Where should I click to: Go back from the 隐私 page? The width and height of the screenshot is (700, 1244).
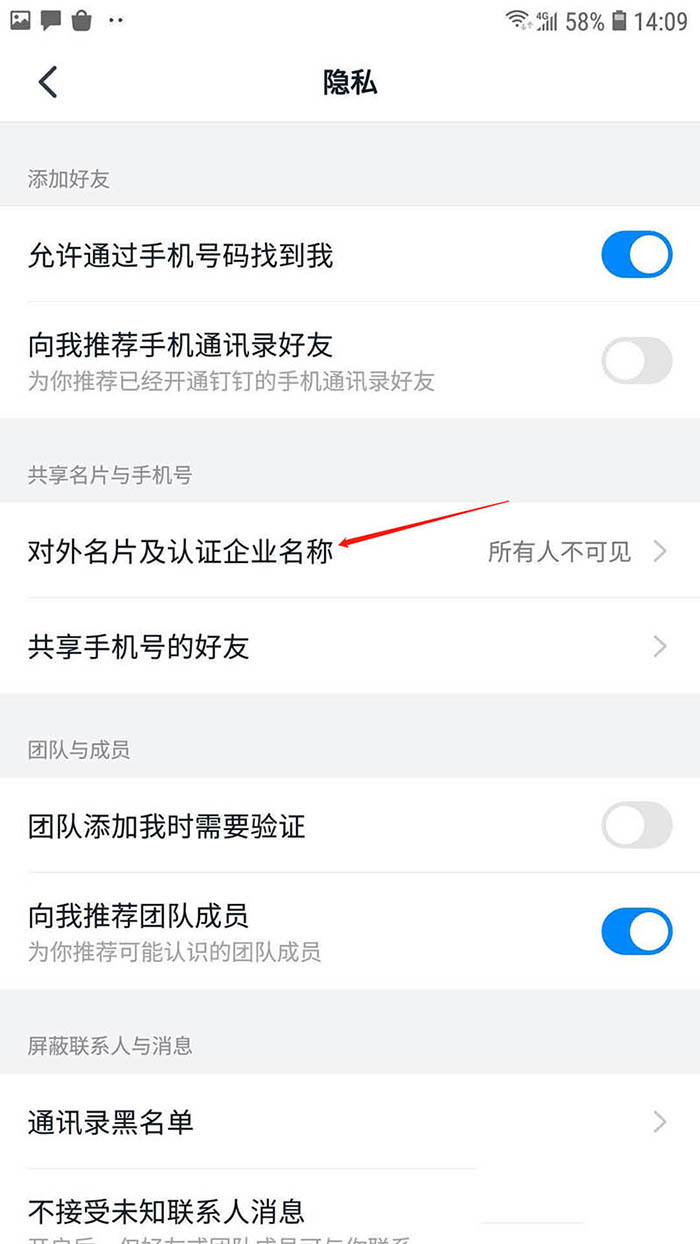coord(48,82)
